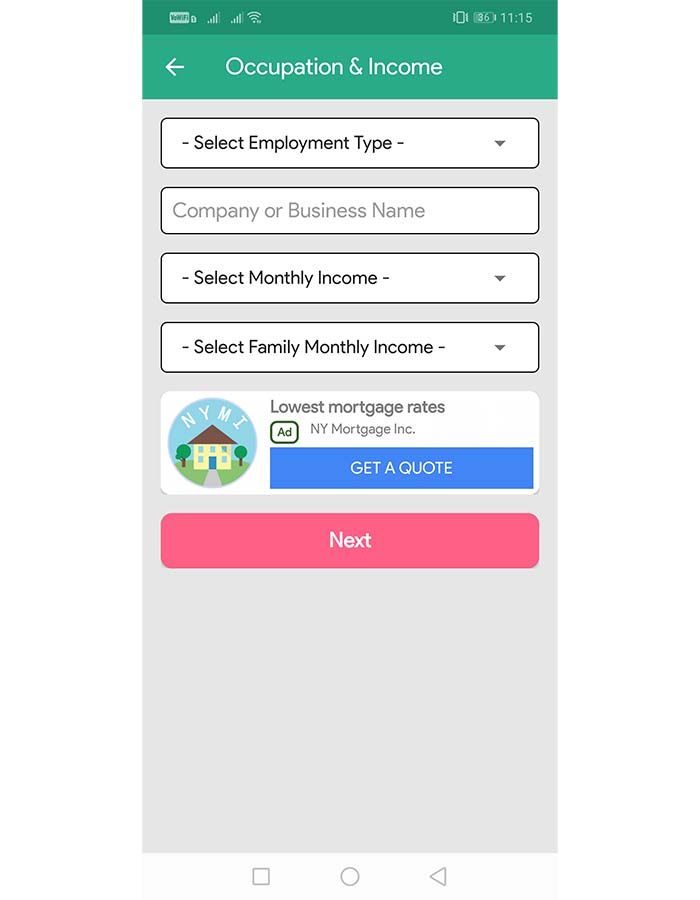Go to home screen via circle button
This screenshot has width=700, height=900.
[x=350, y=876]
